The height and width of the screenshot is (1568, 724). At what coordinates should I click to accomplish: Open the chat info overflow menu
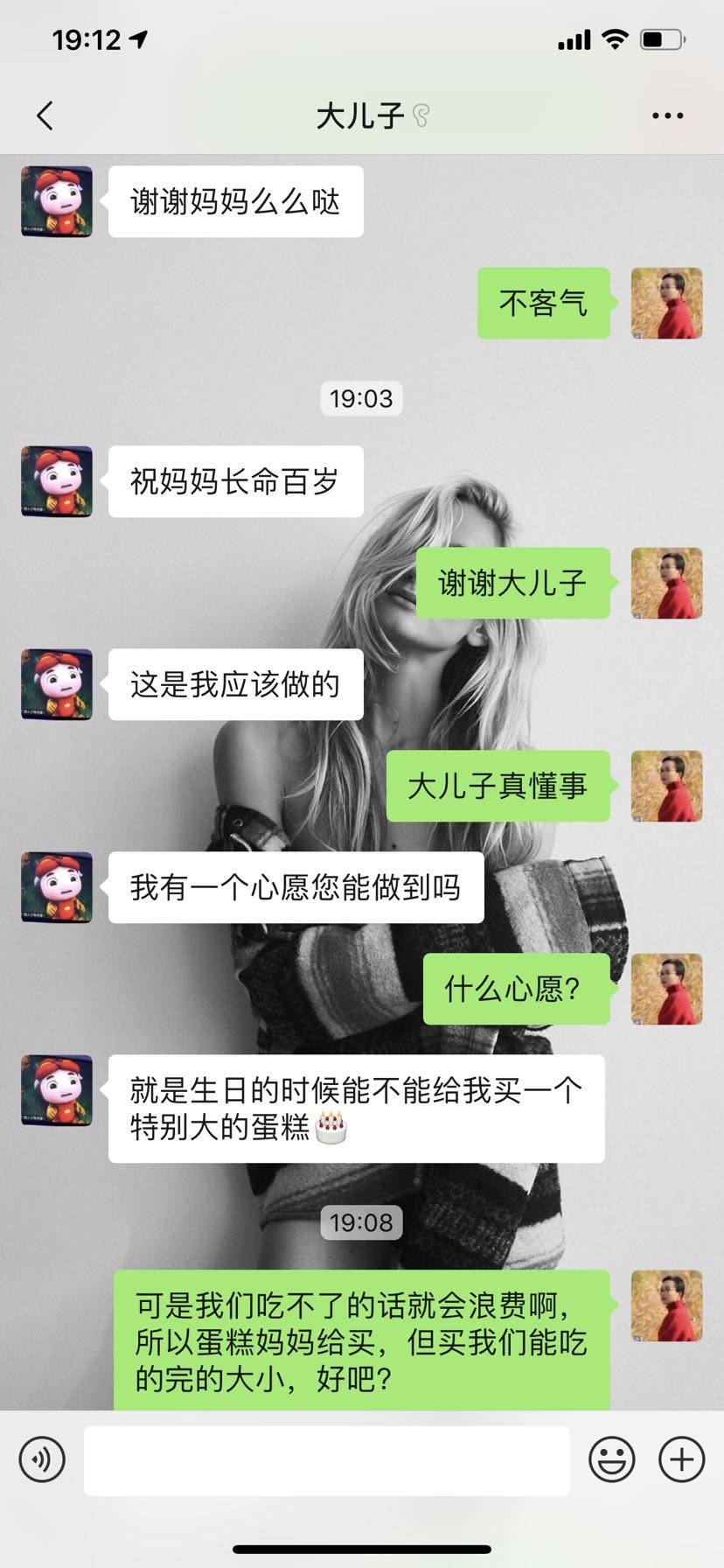pos(667,115)
